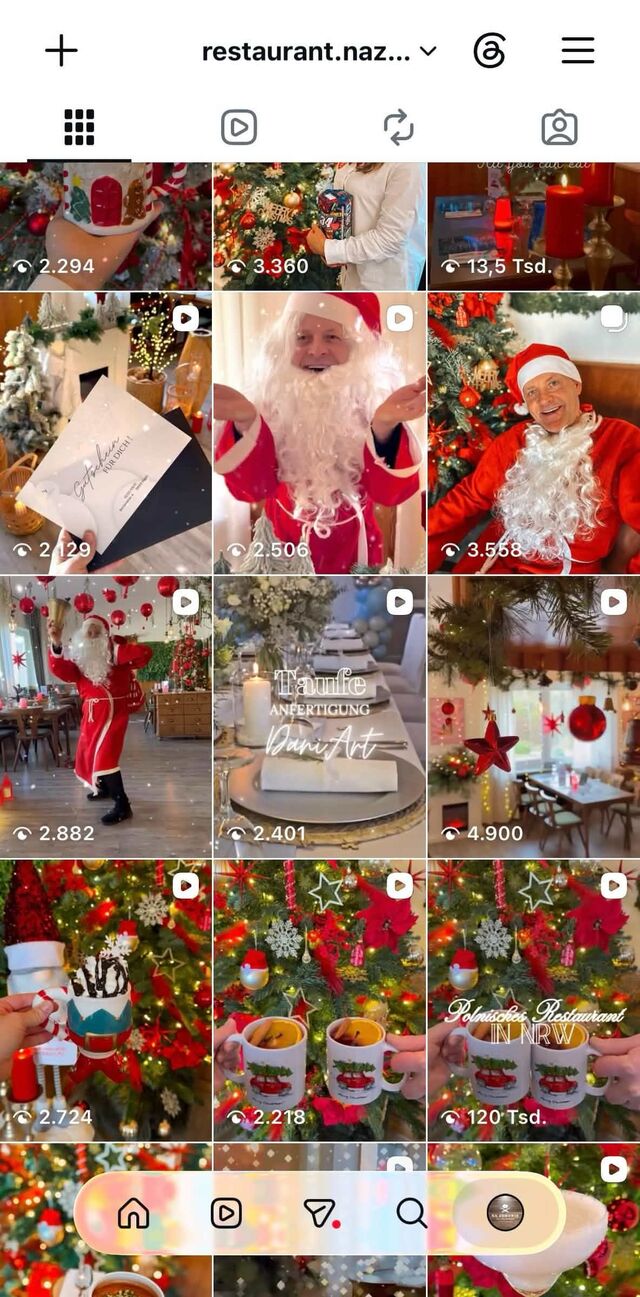Open the red ornament reel with 4.900 views
640x1297 pixels.
pyautogui.click(x=534, y=717)
